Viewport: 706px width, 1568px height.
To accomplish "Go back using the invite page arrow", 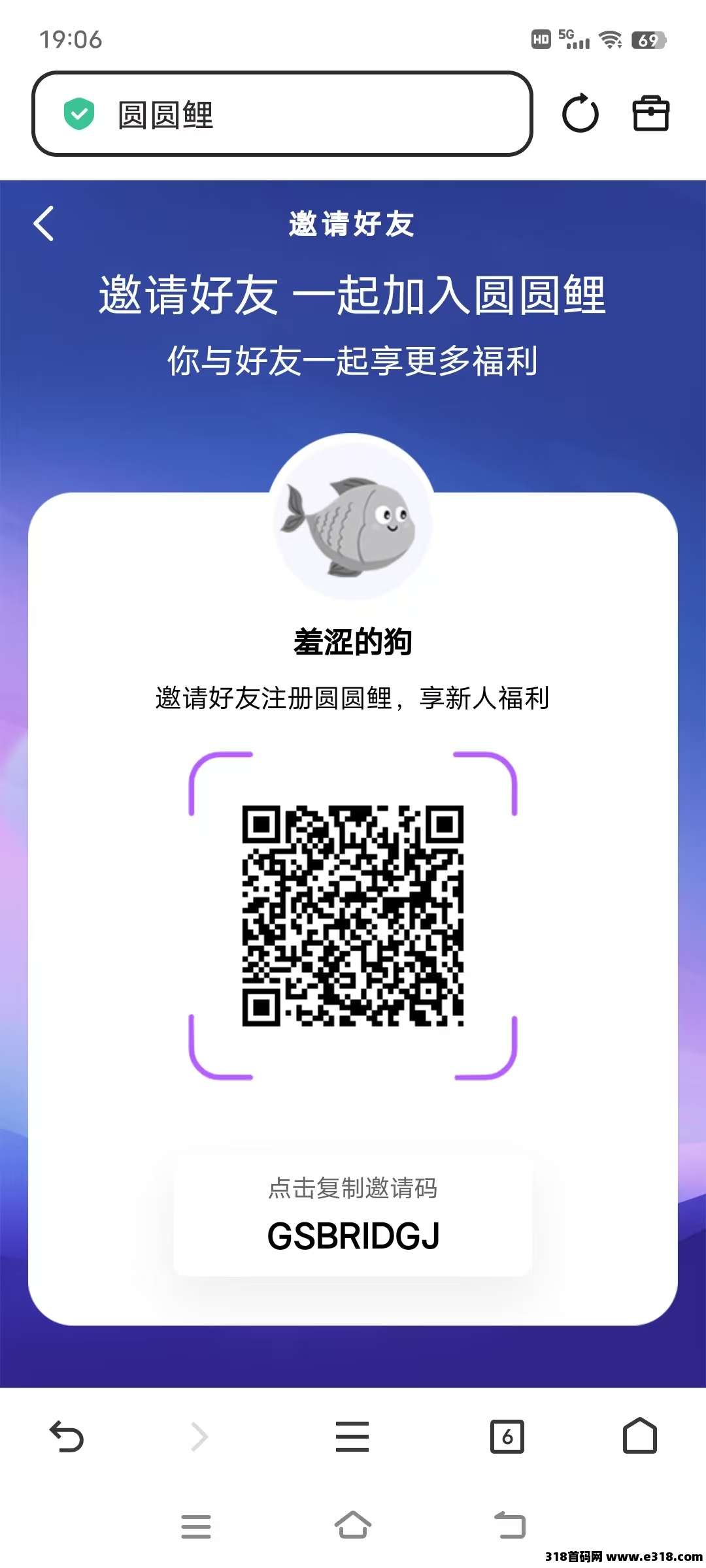I will pyautogui.click(x=44, y=223).
